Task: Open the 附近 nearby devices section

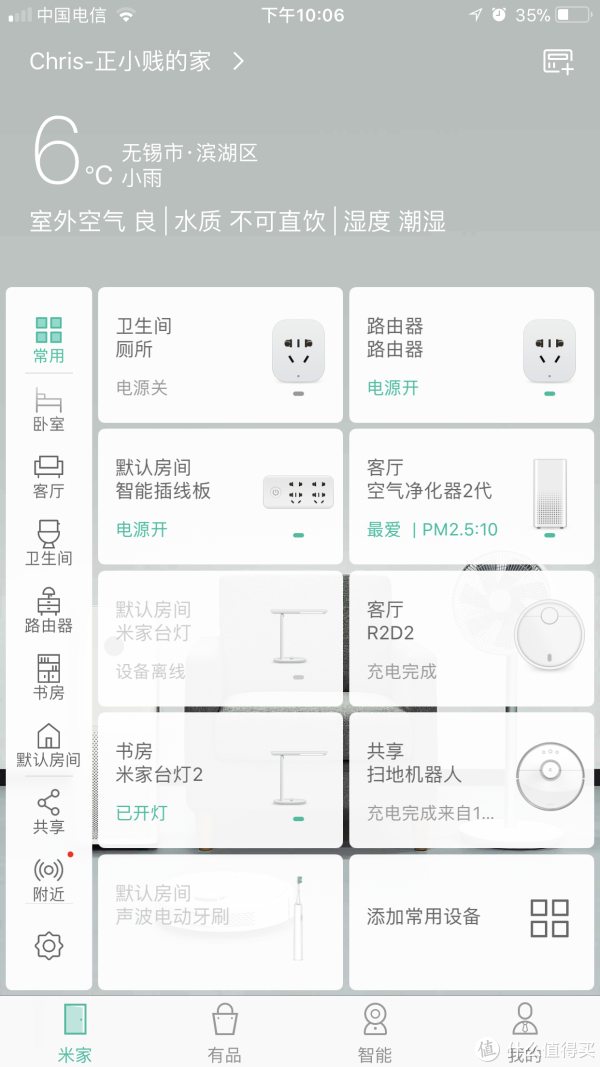Action: (x=48, y=880)
